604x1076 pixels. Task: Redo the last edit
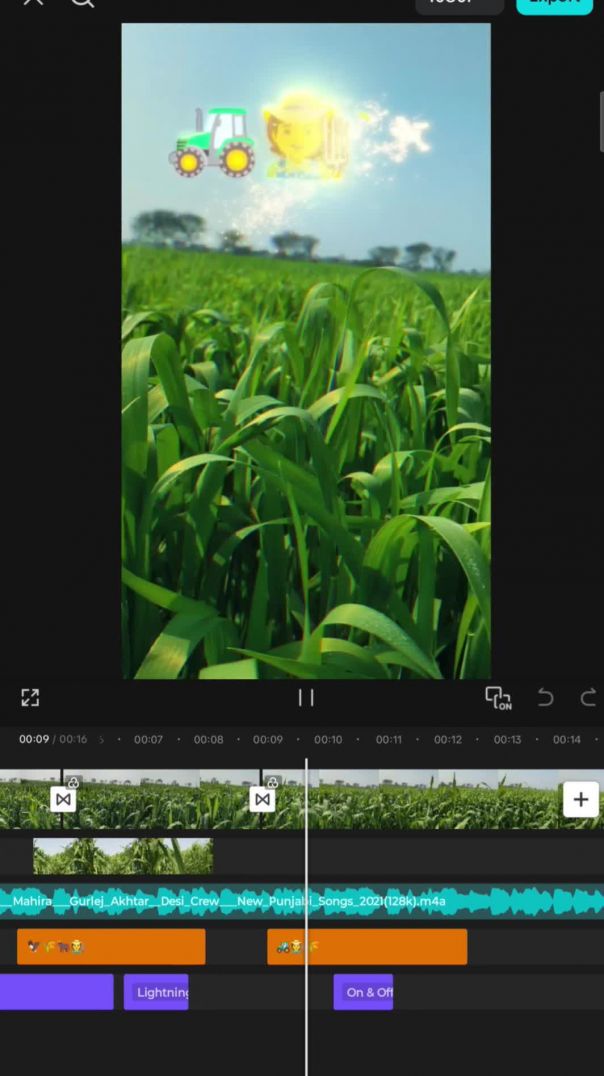pos(589,698)
